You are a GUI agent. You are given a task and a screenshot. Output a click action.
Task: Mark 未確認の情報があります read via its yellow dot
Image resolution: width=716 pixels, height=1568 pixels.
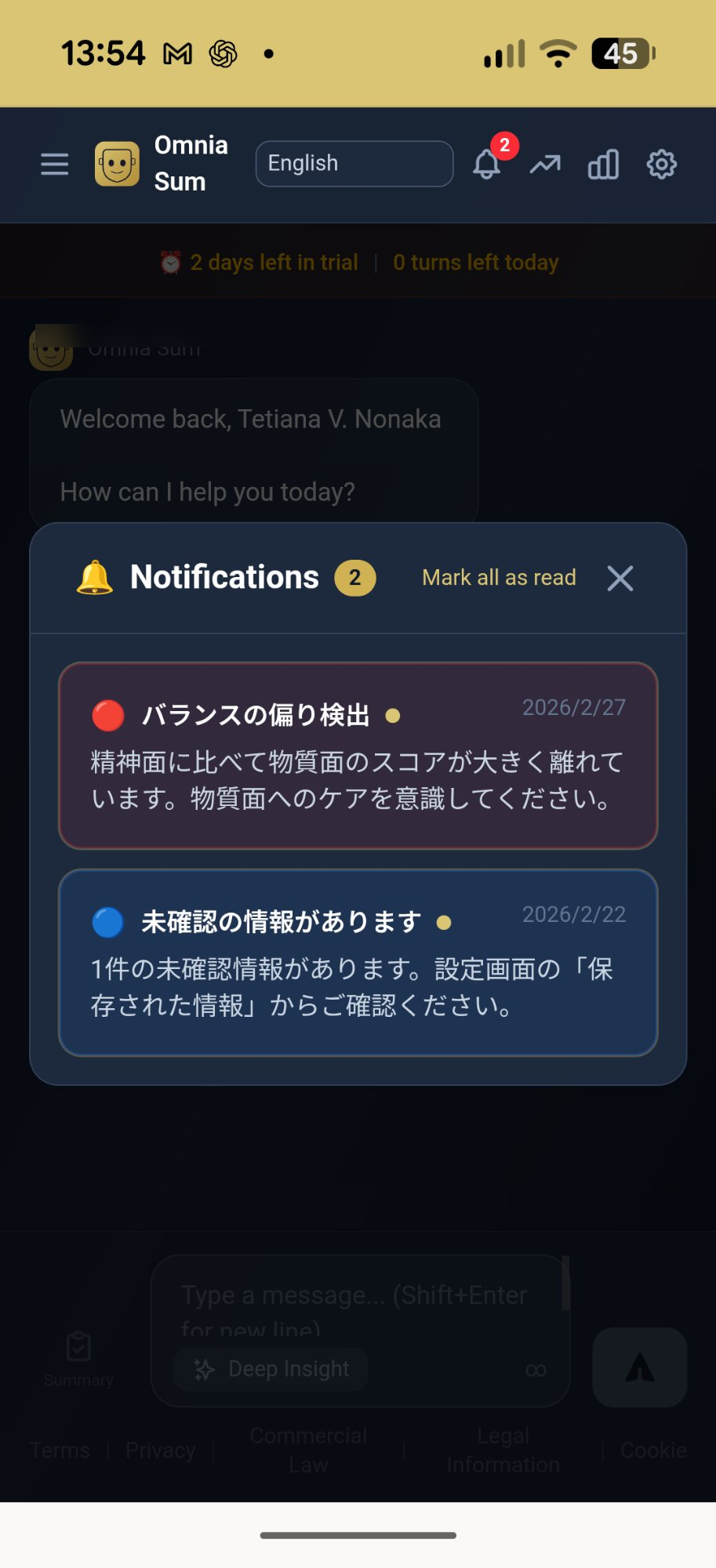pyautogui.click(x=445, y=924)
